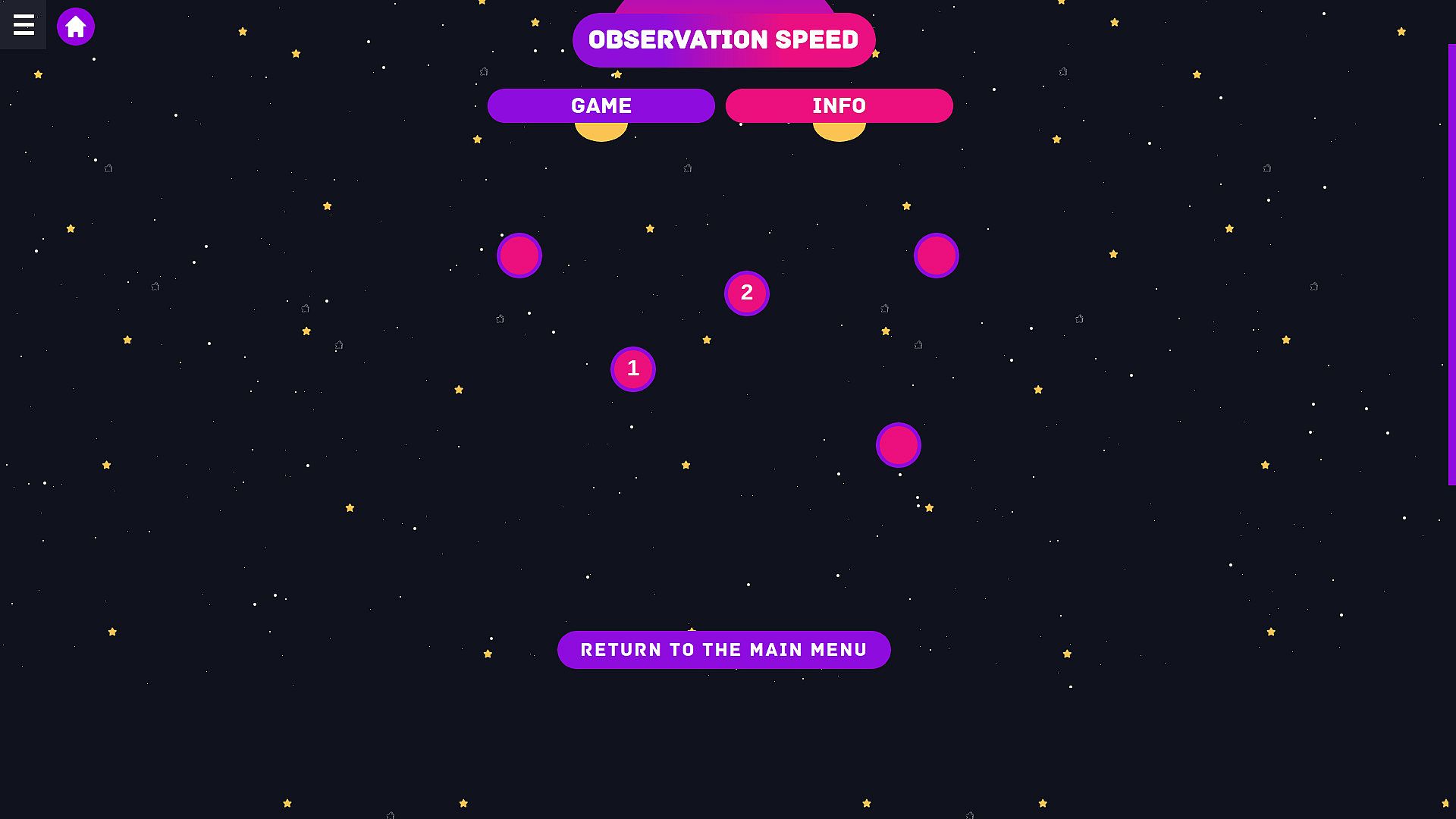The width and height of the screenshot is (1456, 819).
Task: Switch to the Info tab
Action: (x=839, y=106)
